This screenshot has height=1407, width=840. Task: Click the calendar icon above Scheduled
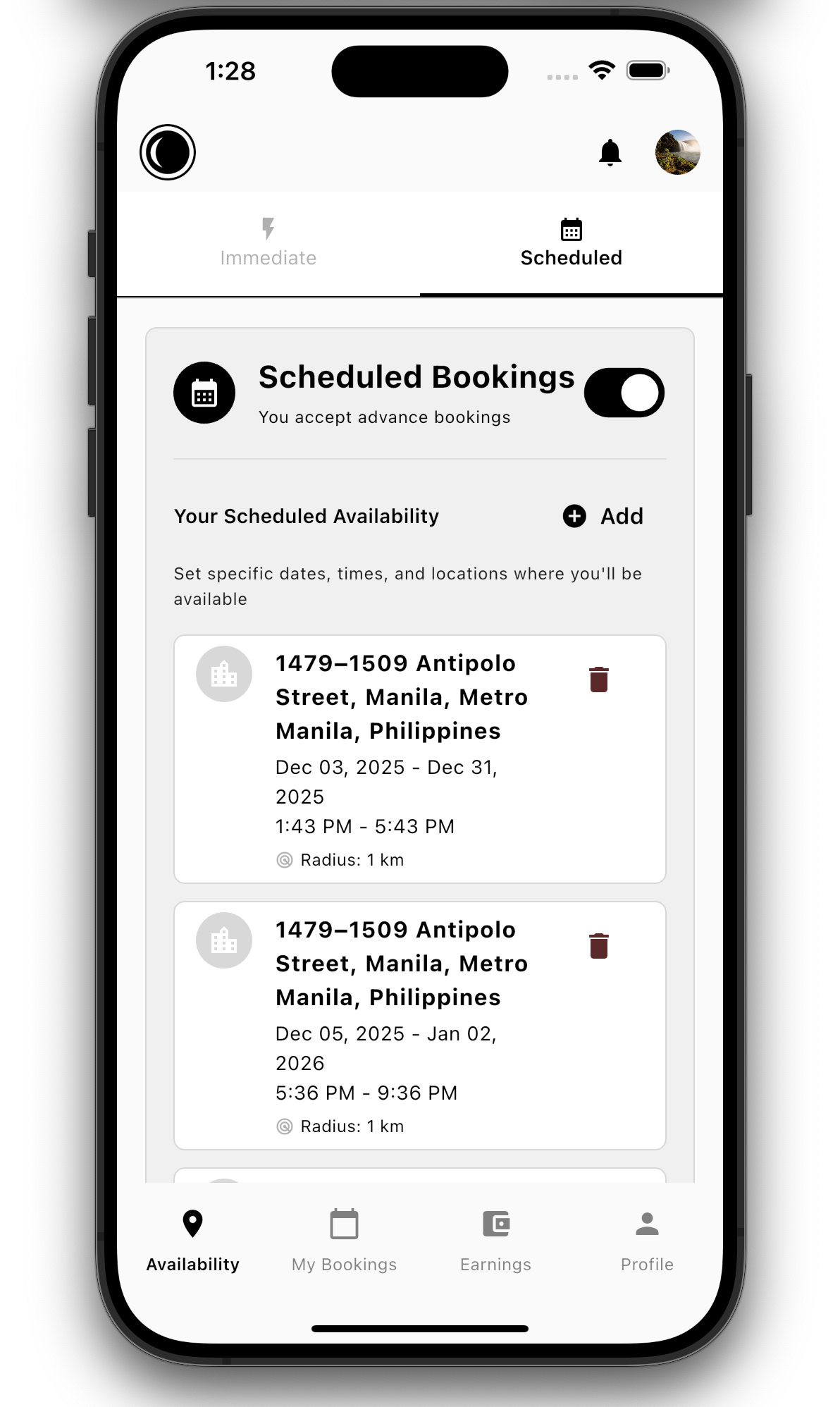coord(570,230)
